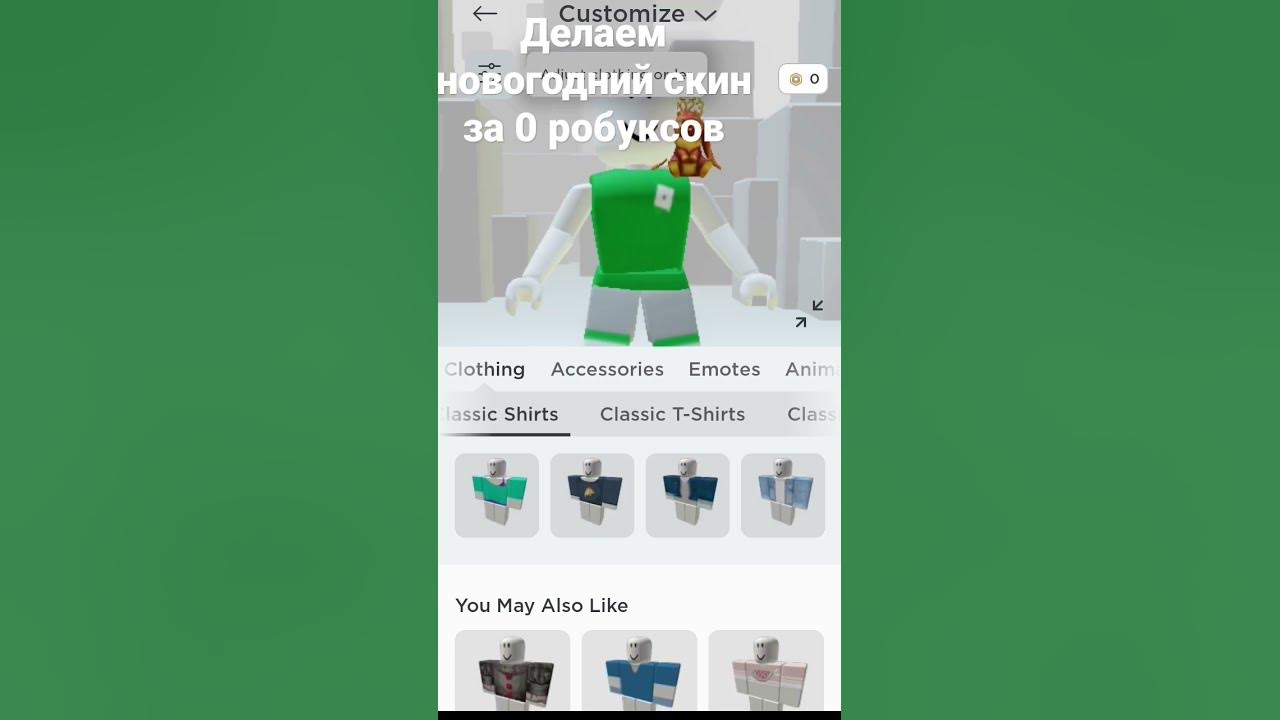Switch to the Accessories tab
The width and height of the screenshot is (1280, 720).
607,370
